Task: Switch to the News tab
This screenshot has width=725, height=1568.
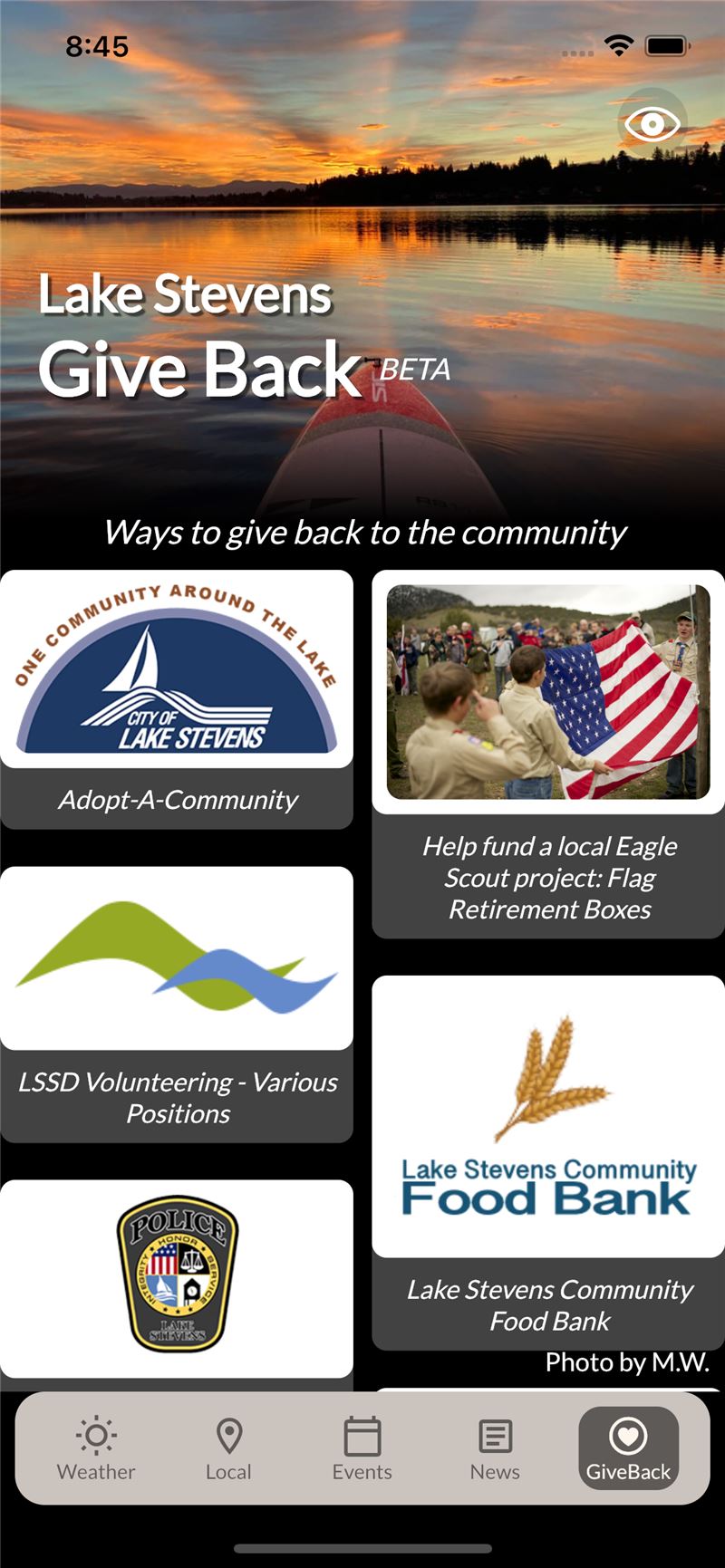Action: click(x=495, y=1448)
